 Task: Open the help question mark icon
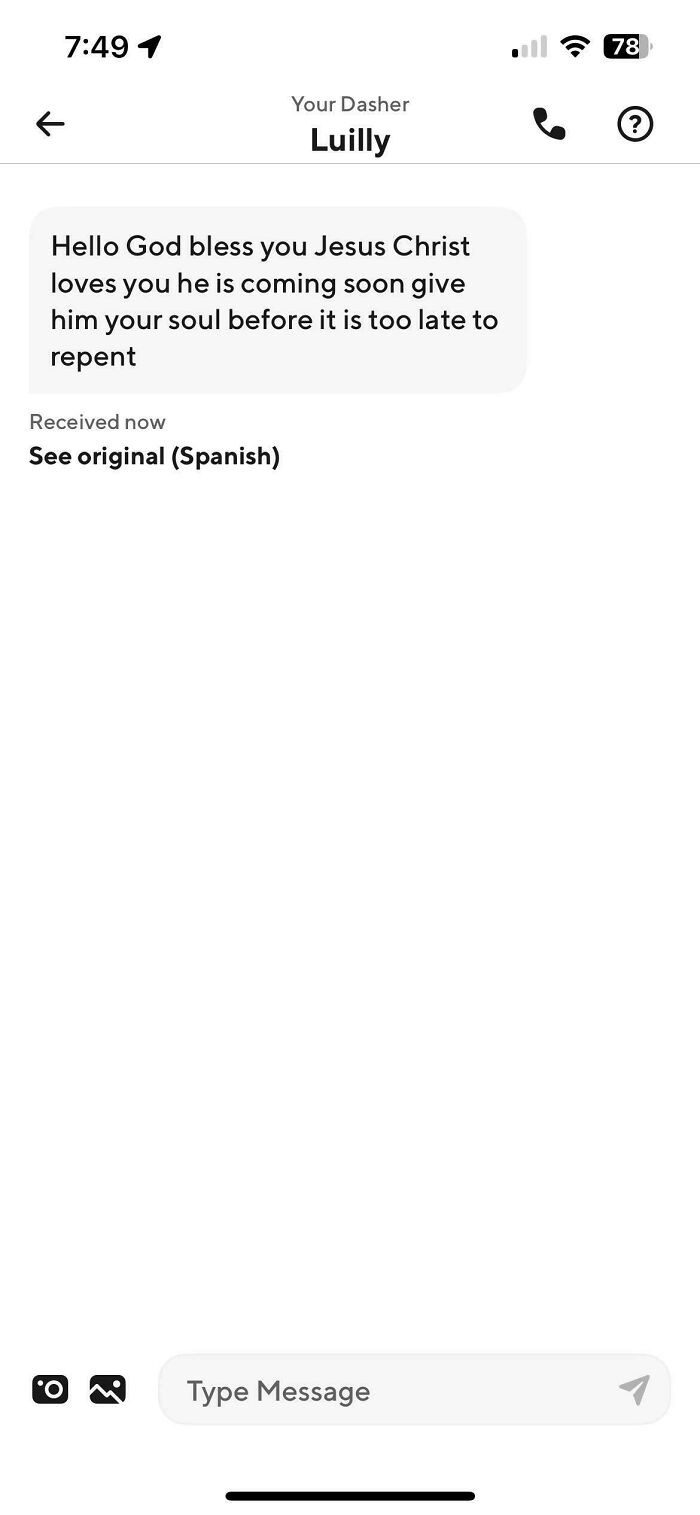635,124
